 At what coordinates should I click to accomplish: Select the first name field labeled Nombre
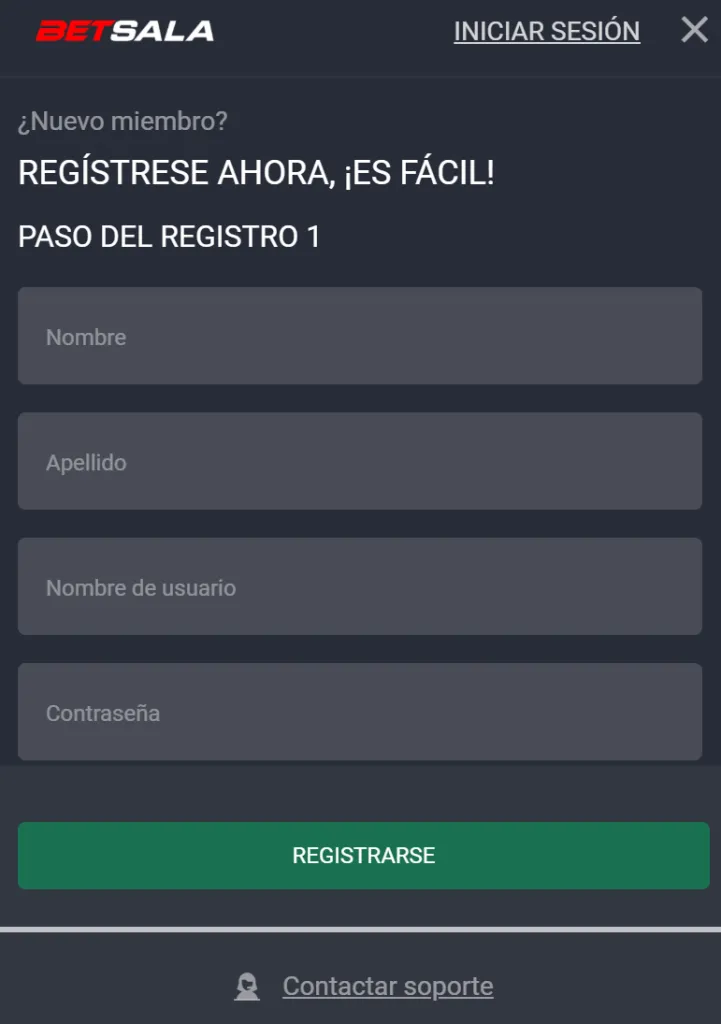click(x=360, y=336)
